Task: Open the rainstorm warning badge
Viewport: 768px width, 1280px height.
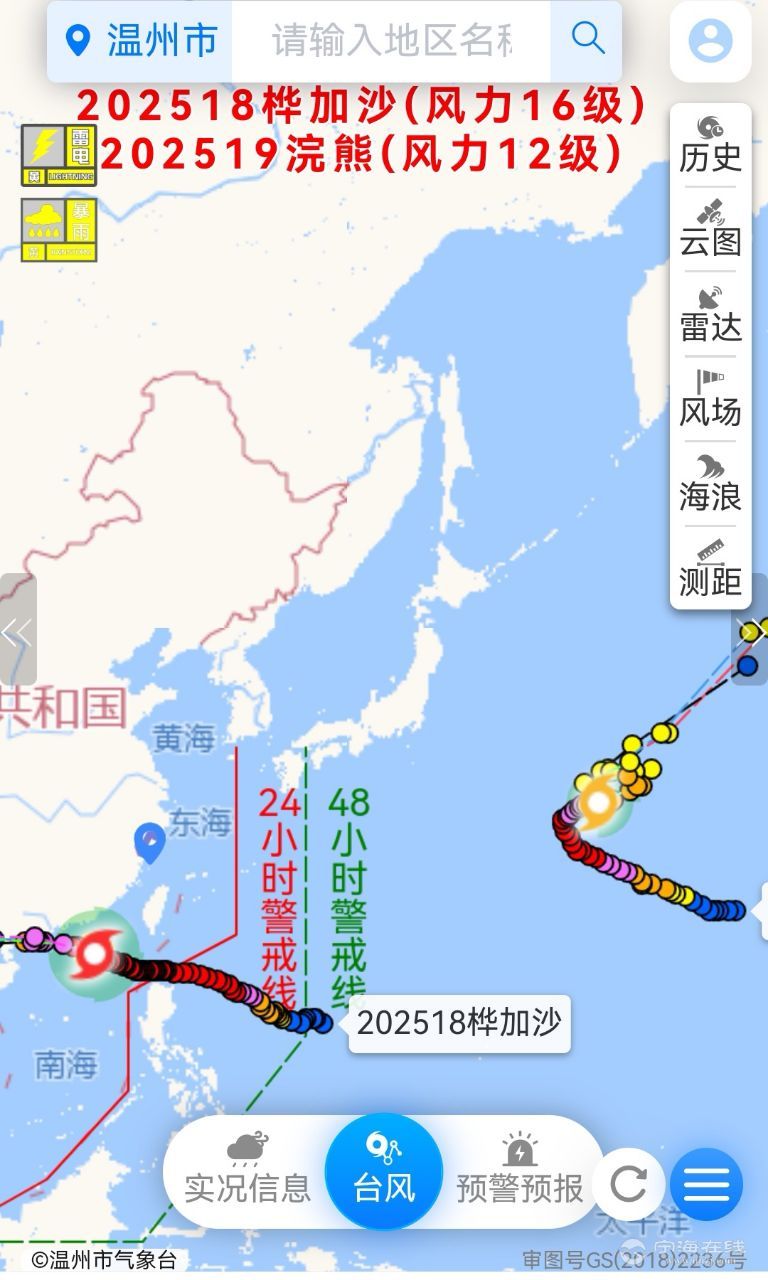Action: [59, 230]
